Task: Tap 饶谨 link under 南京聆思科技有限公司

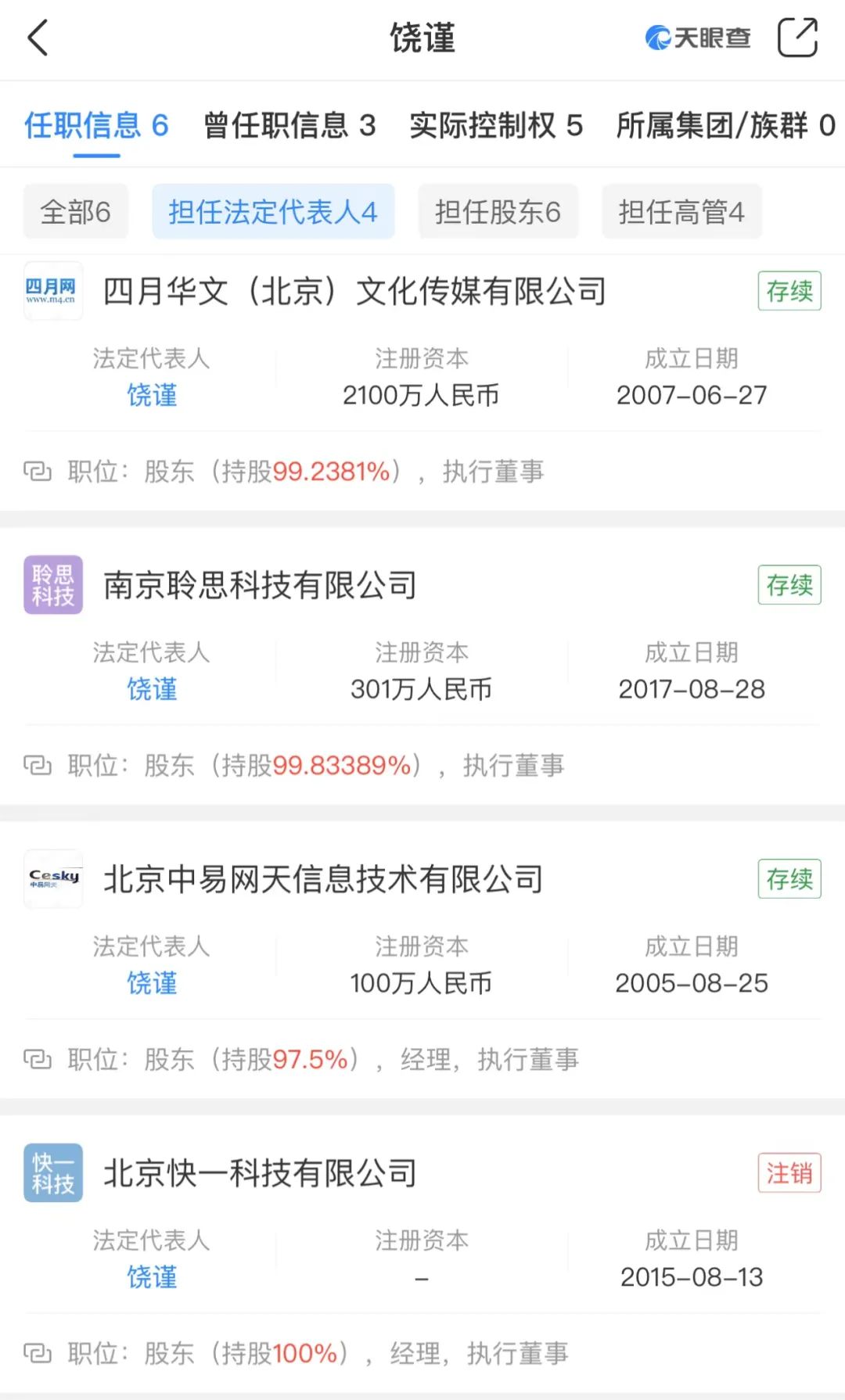Action: pyautogui.click(x=152, y=689)
